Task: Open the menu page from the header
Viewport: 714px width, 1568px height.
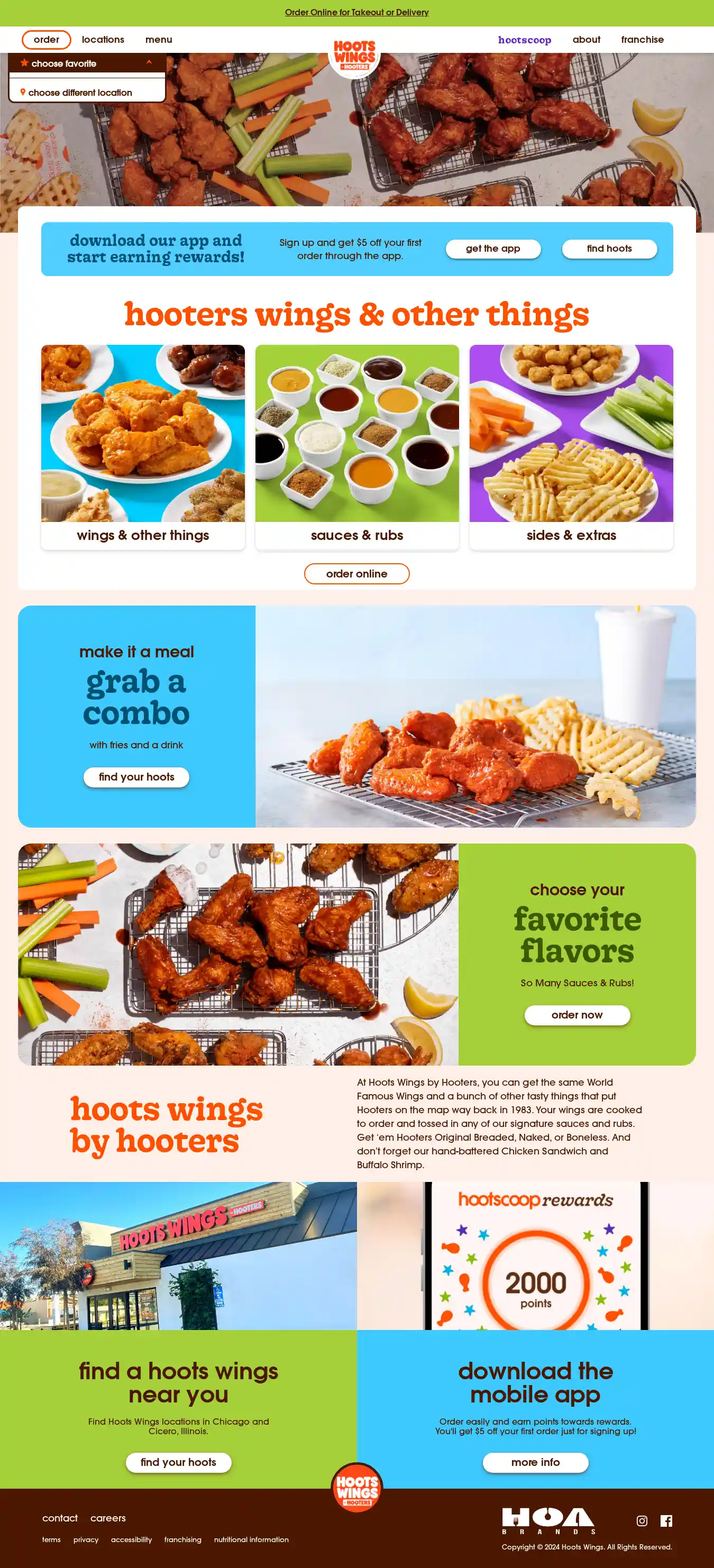Action: [x=158, y=40]
